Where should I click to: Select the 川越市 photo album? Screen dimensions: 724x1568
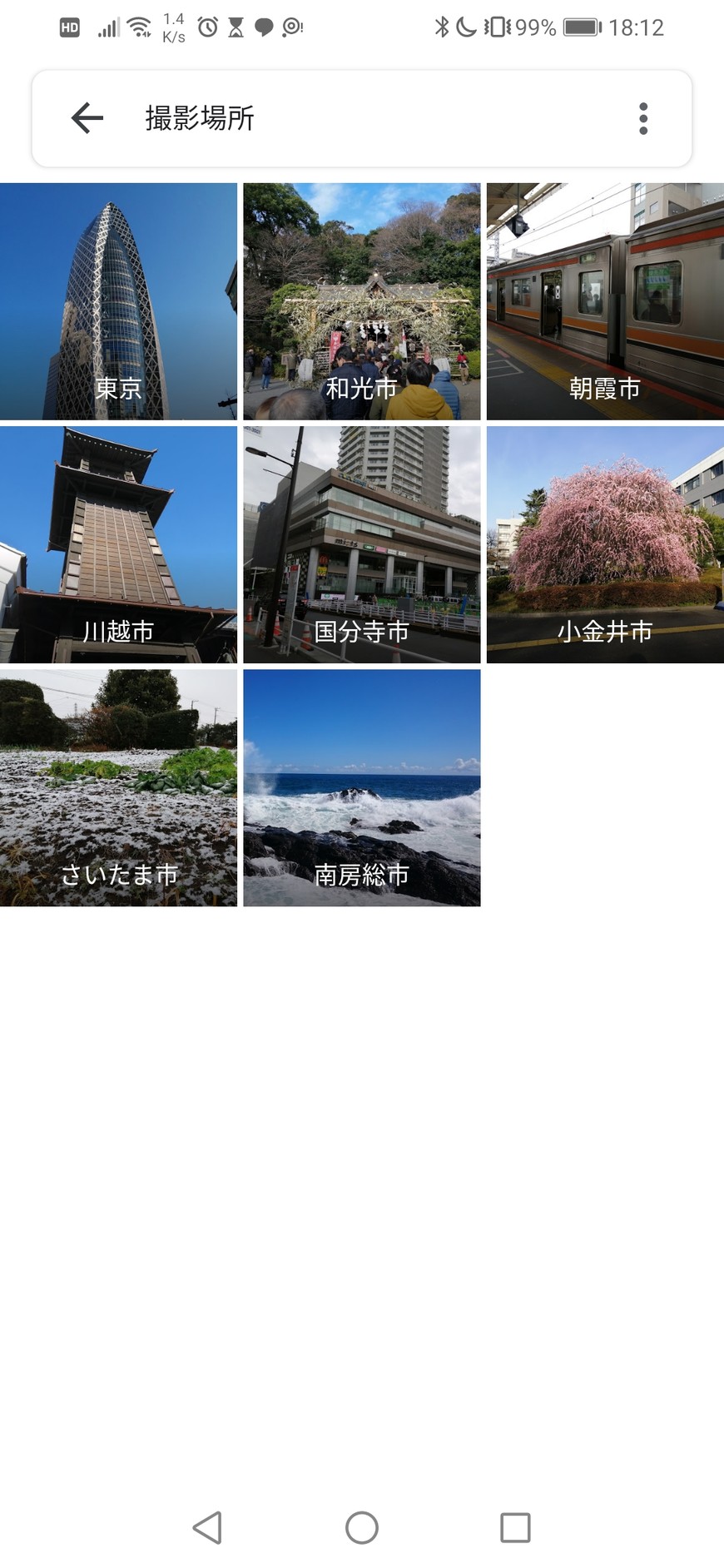click(x=118, y=544)
